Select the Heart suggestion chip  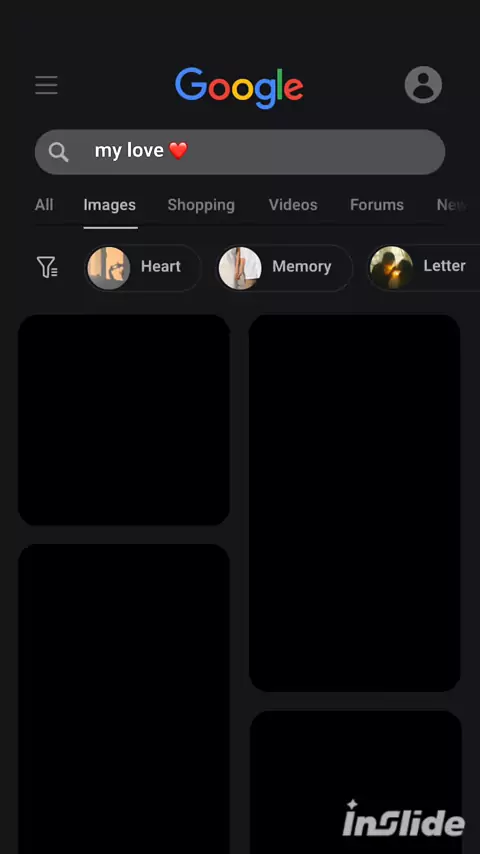pos(143,267)
